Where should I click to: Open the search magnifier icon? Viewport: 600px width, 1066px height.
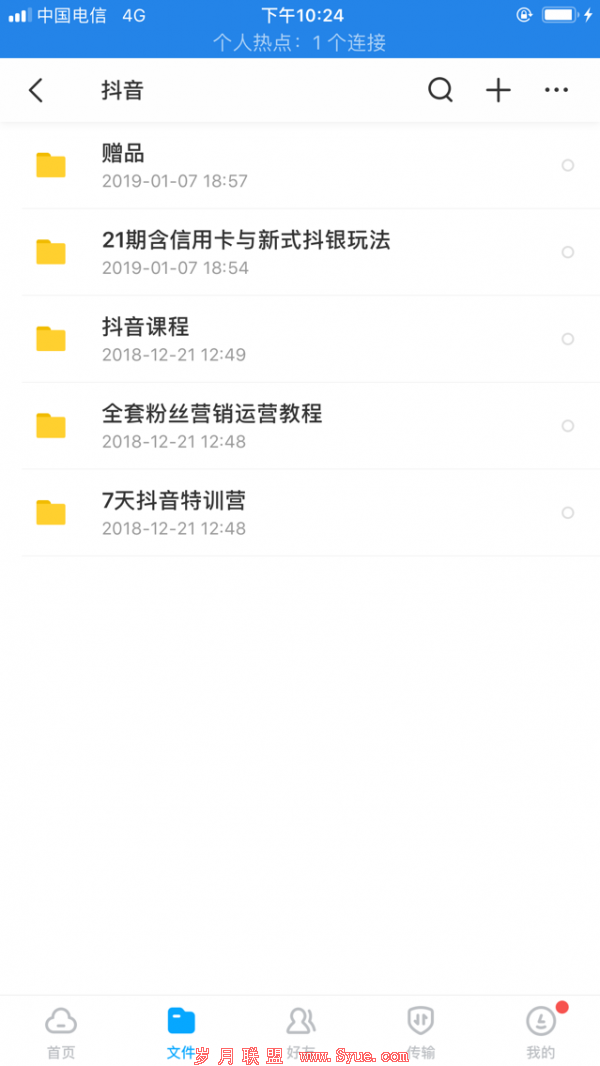coord(440,90)
